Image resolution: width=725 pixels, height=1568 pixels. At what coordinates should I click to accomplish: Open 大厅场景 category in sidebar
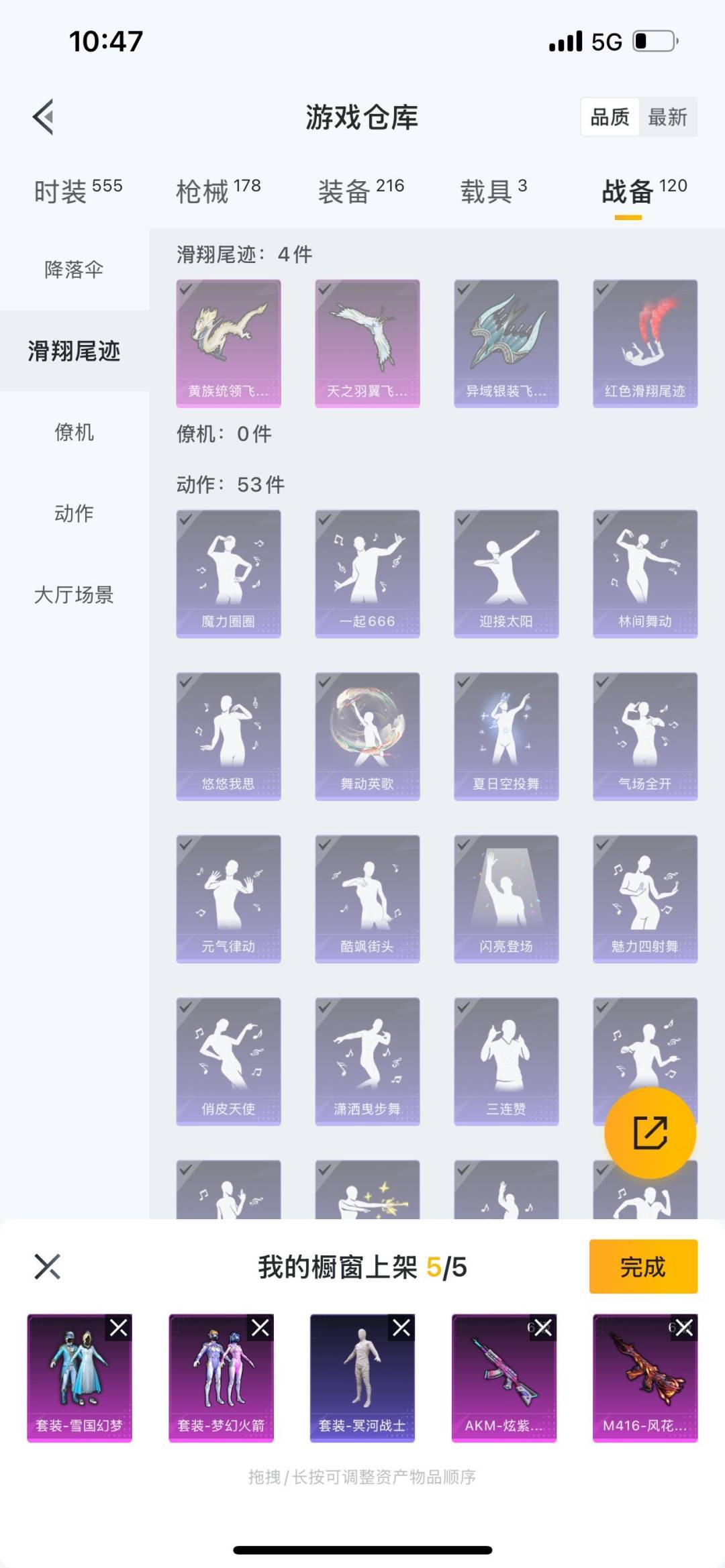[x=74, y=594]
